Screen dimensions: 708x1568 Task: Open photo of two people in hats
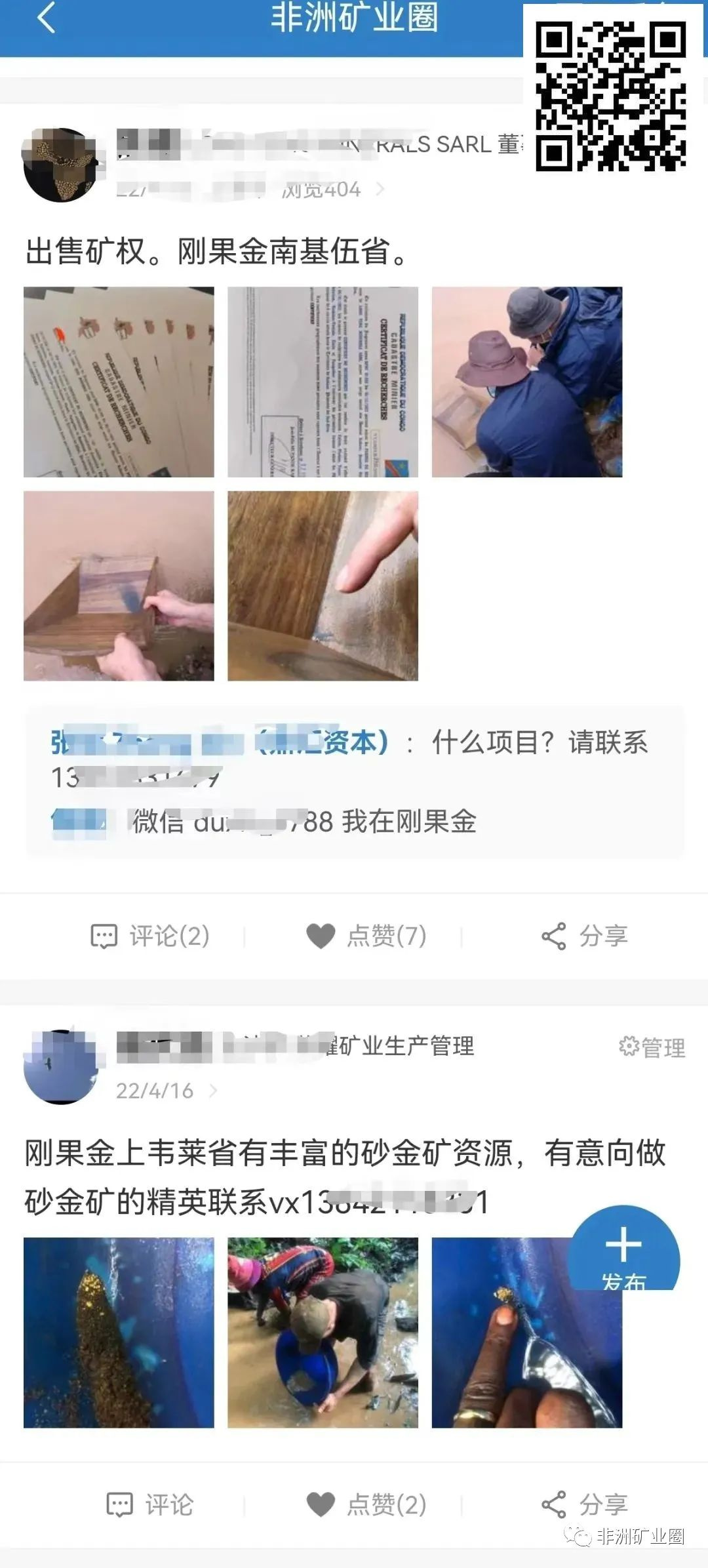(526, 382)
